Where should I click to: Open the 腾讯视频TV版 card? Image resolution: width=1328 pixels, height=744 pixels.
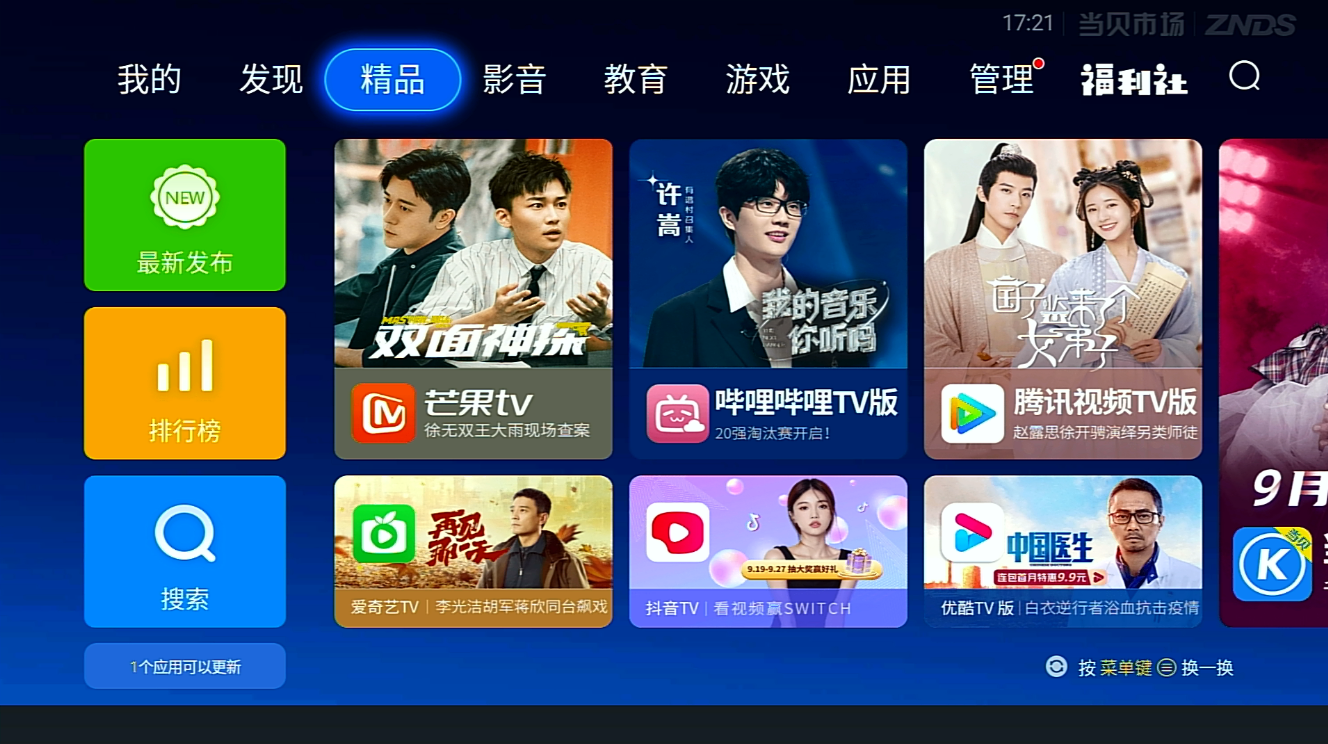point(1063,299)
